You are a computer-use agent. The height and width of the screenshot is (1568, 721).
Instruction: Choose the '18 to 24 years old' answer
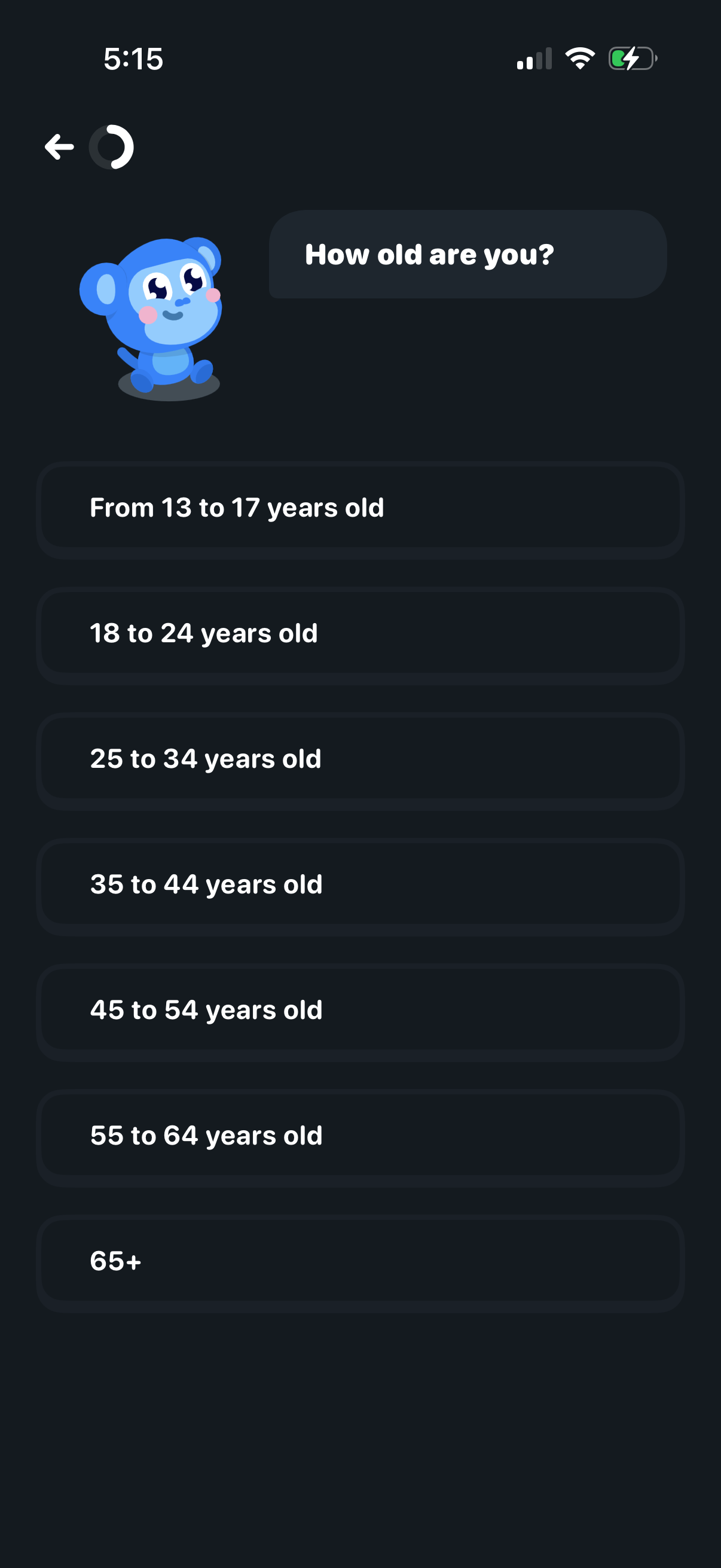click(x=360, y=633)
